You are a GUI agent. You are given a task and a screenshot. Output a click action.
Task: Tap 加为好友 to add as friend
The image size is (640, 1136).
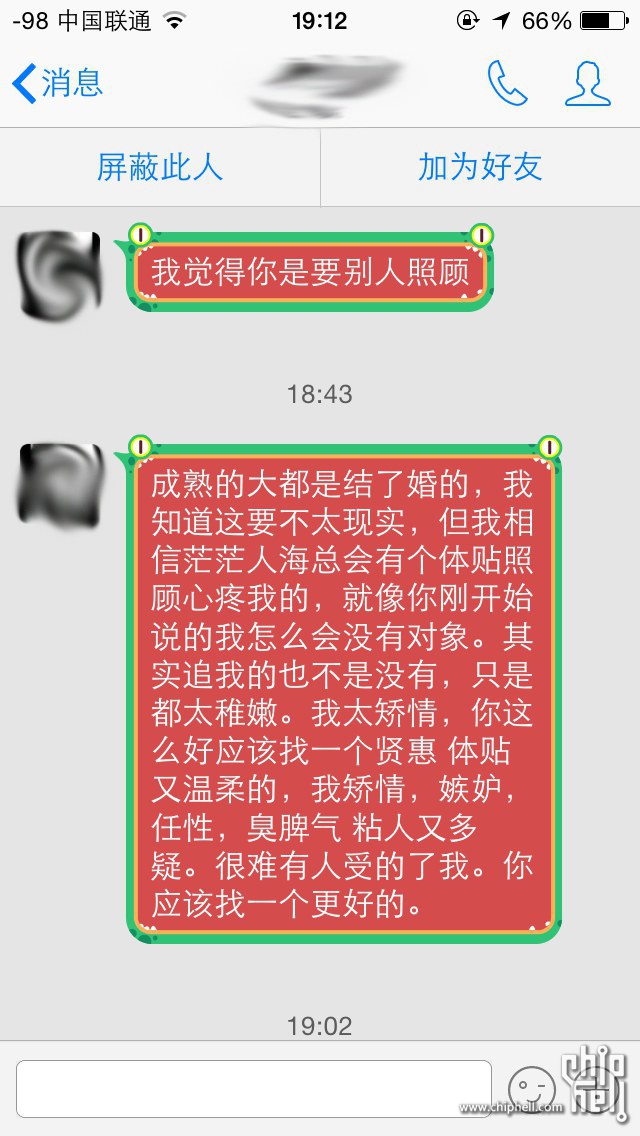pyautogui.click(x=480, y=167)
